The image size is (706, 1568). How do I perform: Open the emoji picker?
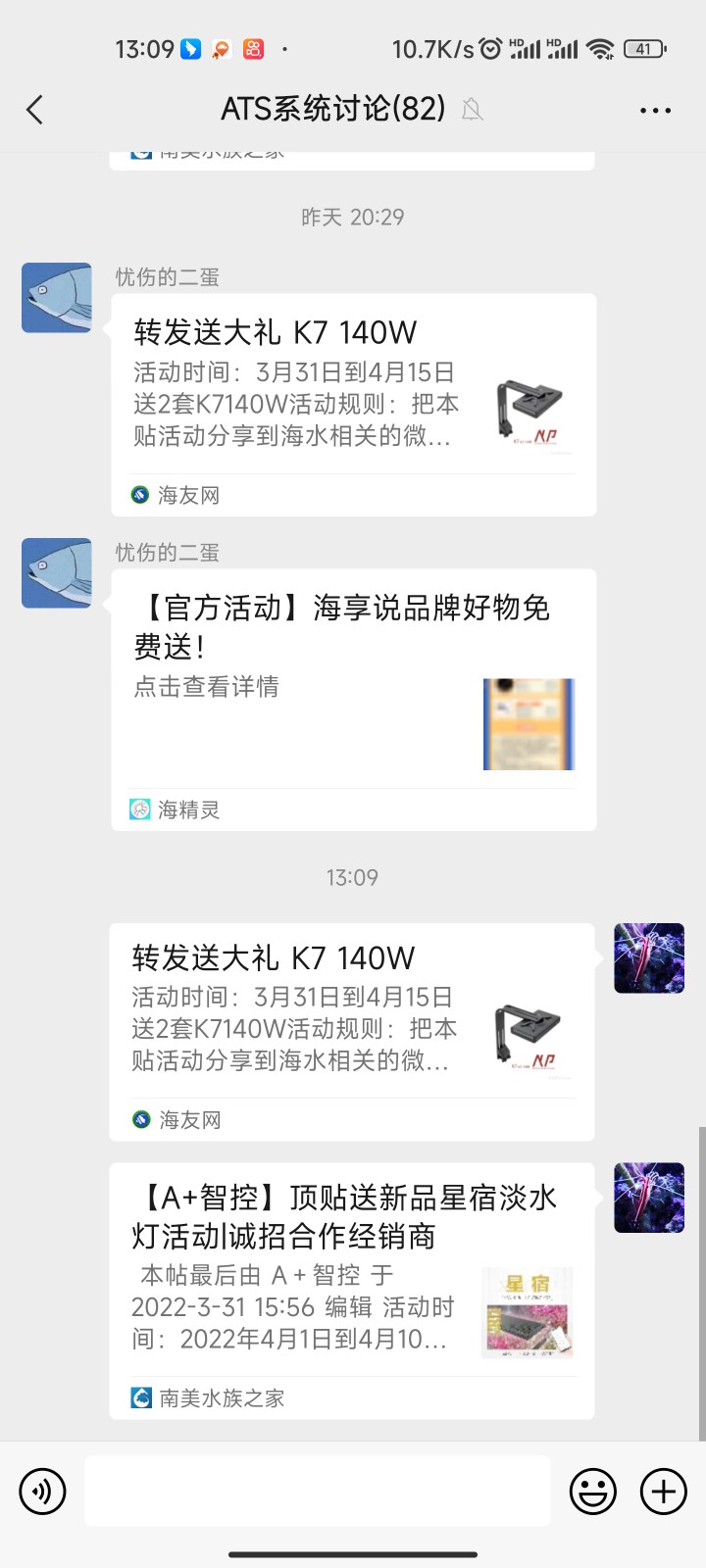coord(593,1492)
